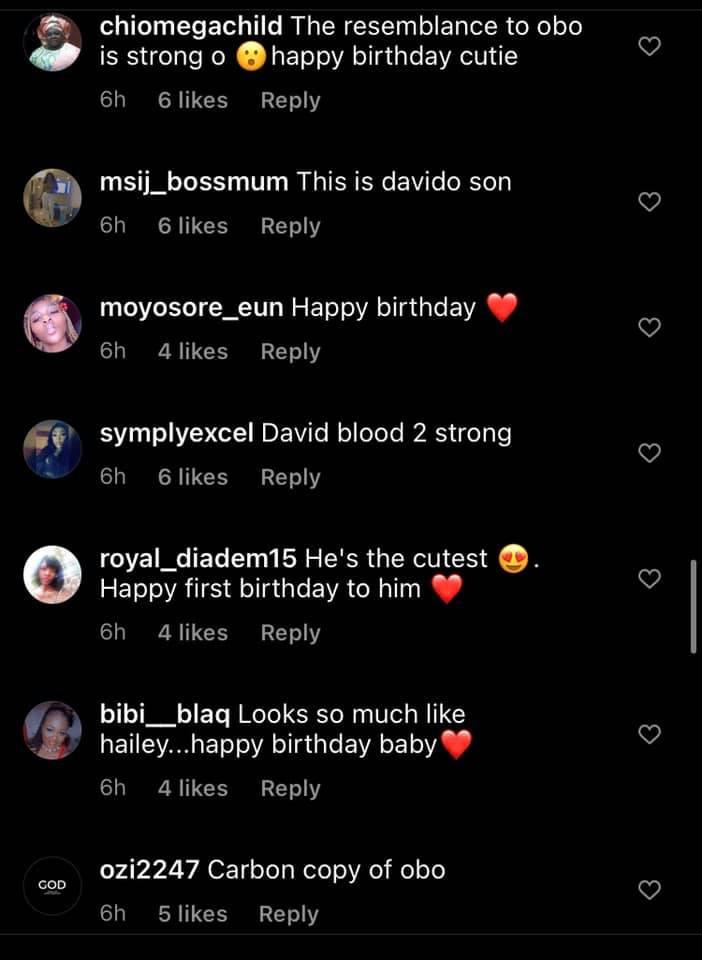
Task: Reply to msij_bossmum's comment
Action: (x=290, y=226)
